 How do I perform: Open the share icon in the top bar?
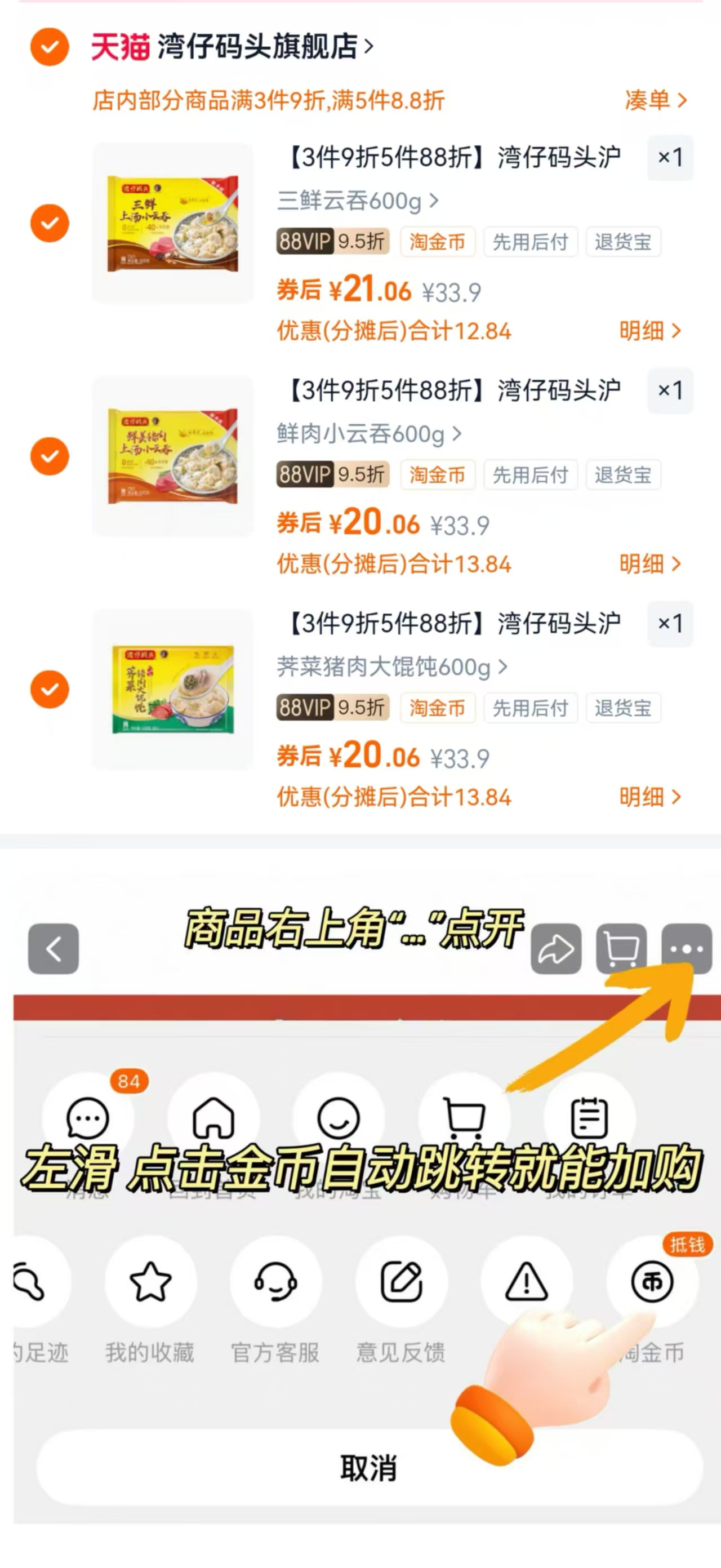(557, 947)
